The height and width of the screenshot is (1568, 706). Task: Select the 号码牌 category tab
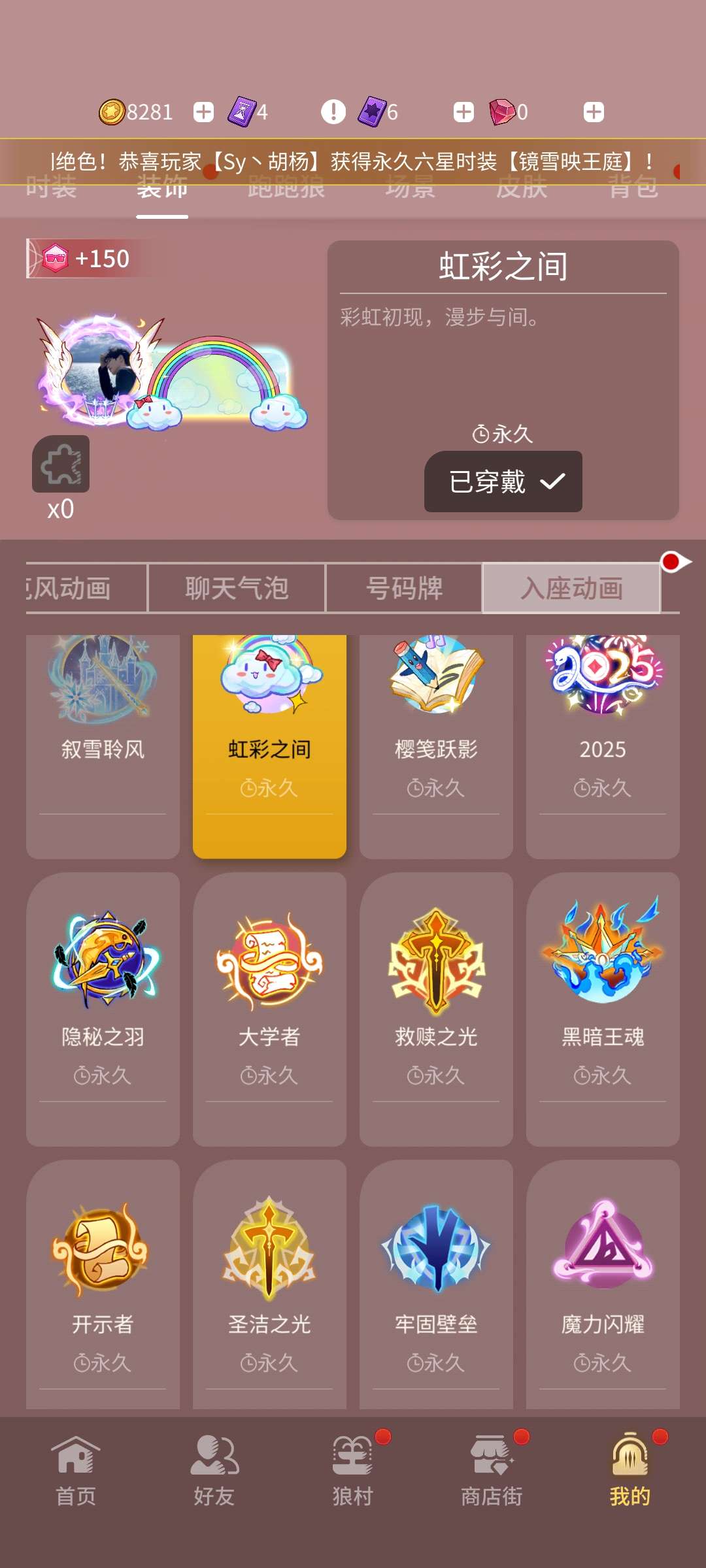click(x=404, y=589)
